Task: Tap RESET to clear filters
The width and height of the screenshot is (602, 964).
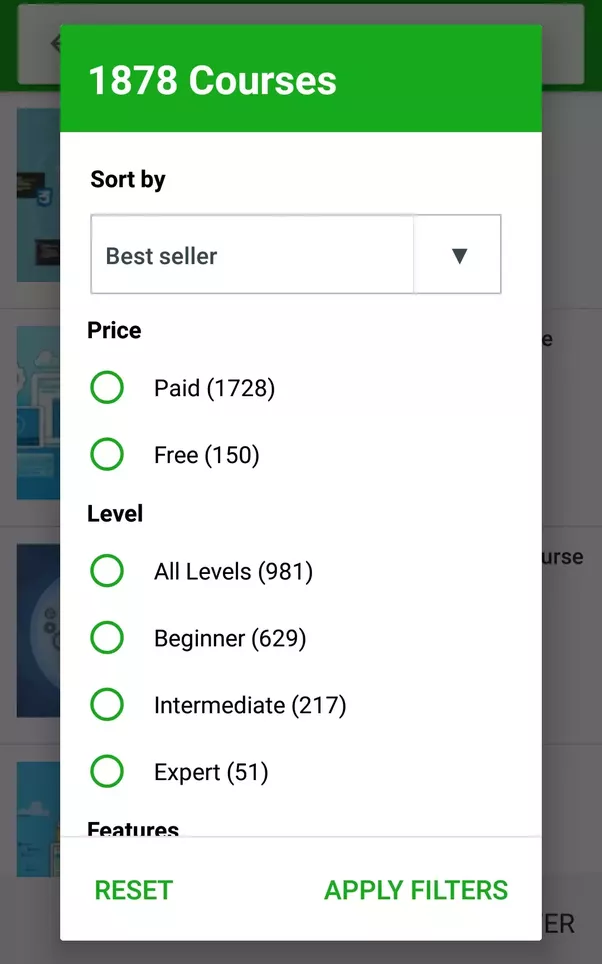Action: coord(133,890)
